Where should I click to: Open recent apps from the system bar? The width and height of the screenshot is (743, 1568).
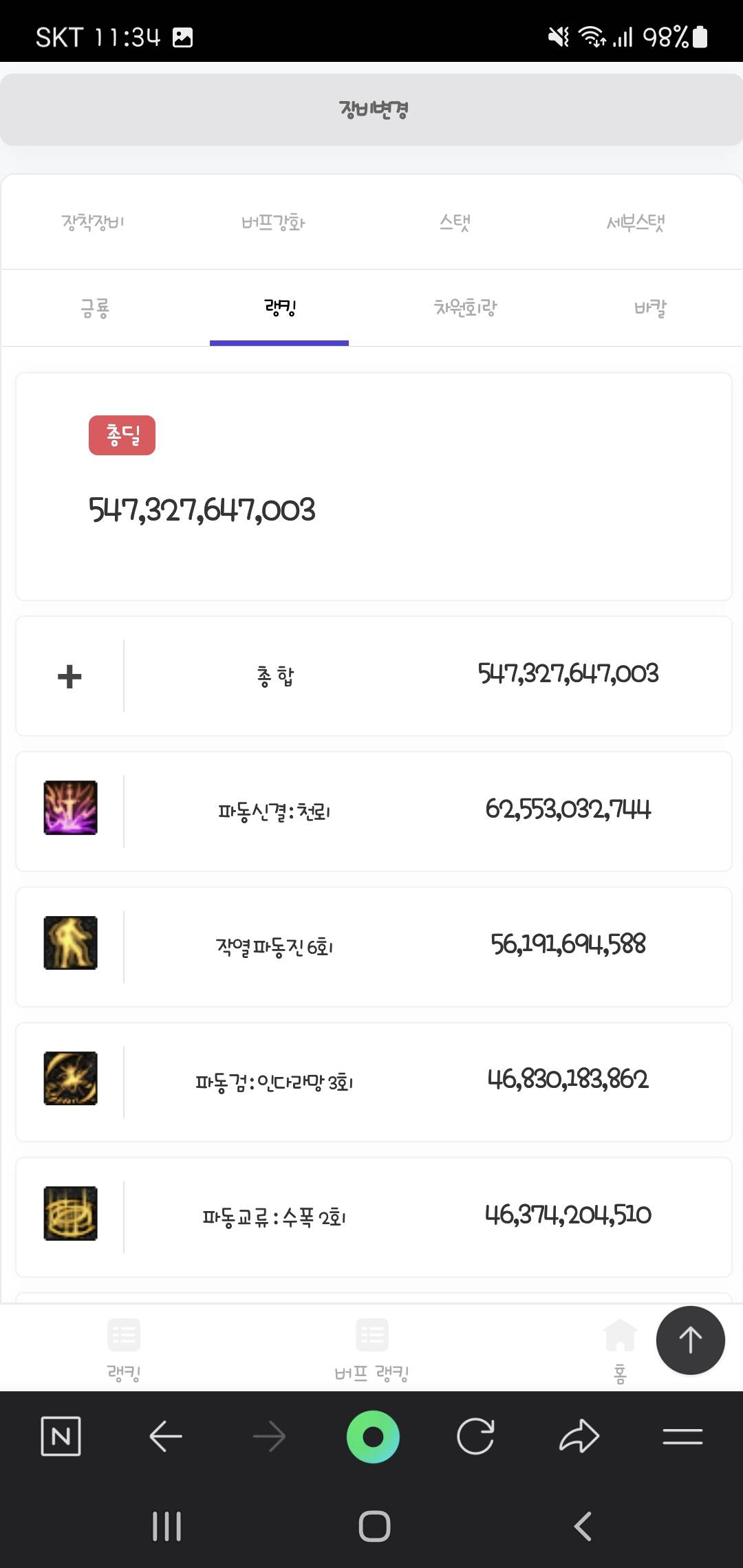pyautogui.click(x=166, y=1527)
